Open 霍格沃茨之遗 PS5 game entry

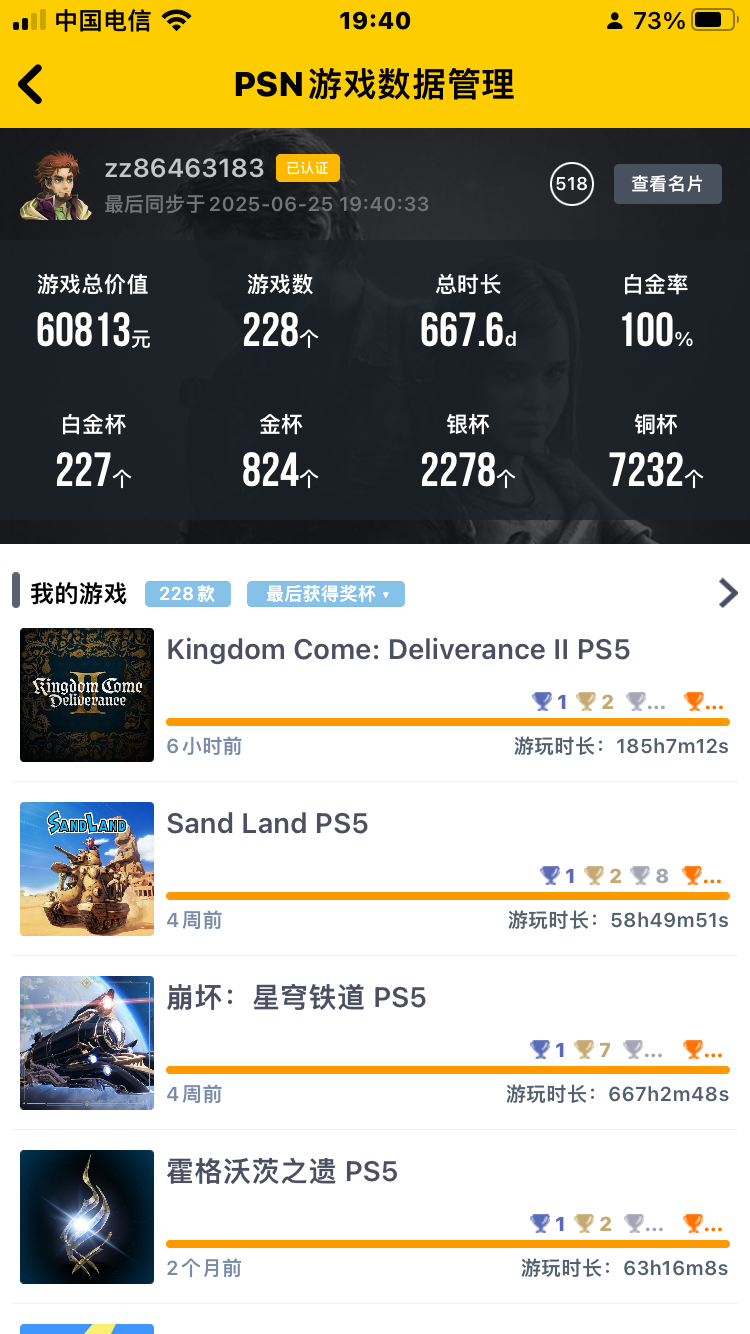(x=282, y=1172)
